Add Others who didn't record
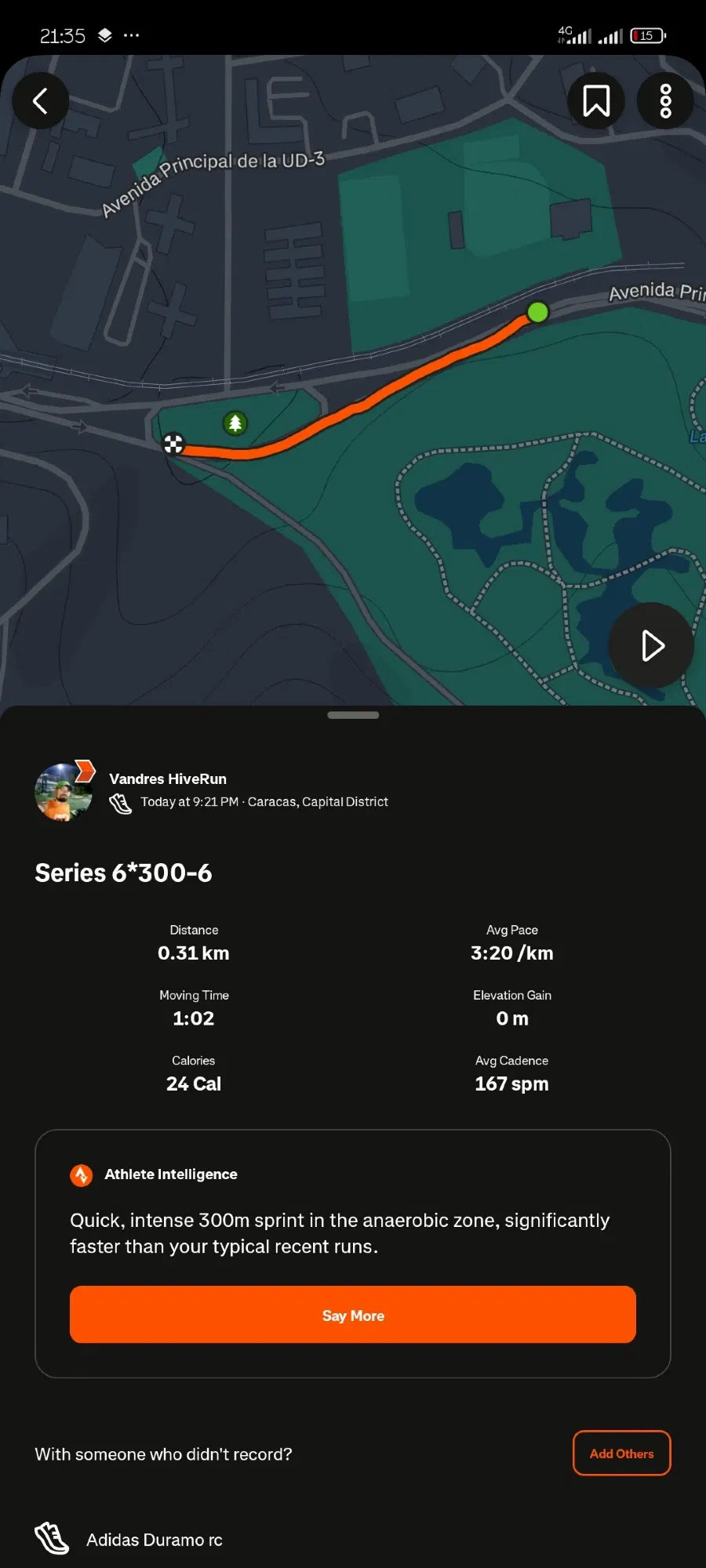 pos(621,1453)
